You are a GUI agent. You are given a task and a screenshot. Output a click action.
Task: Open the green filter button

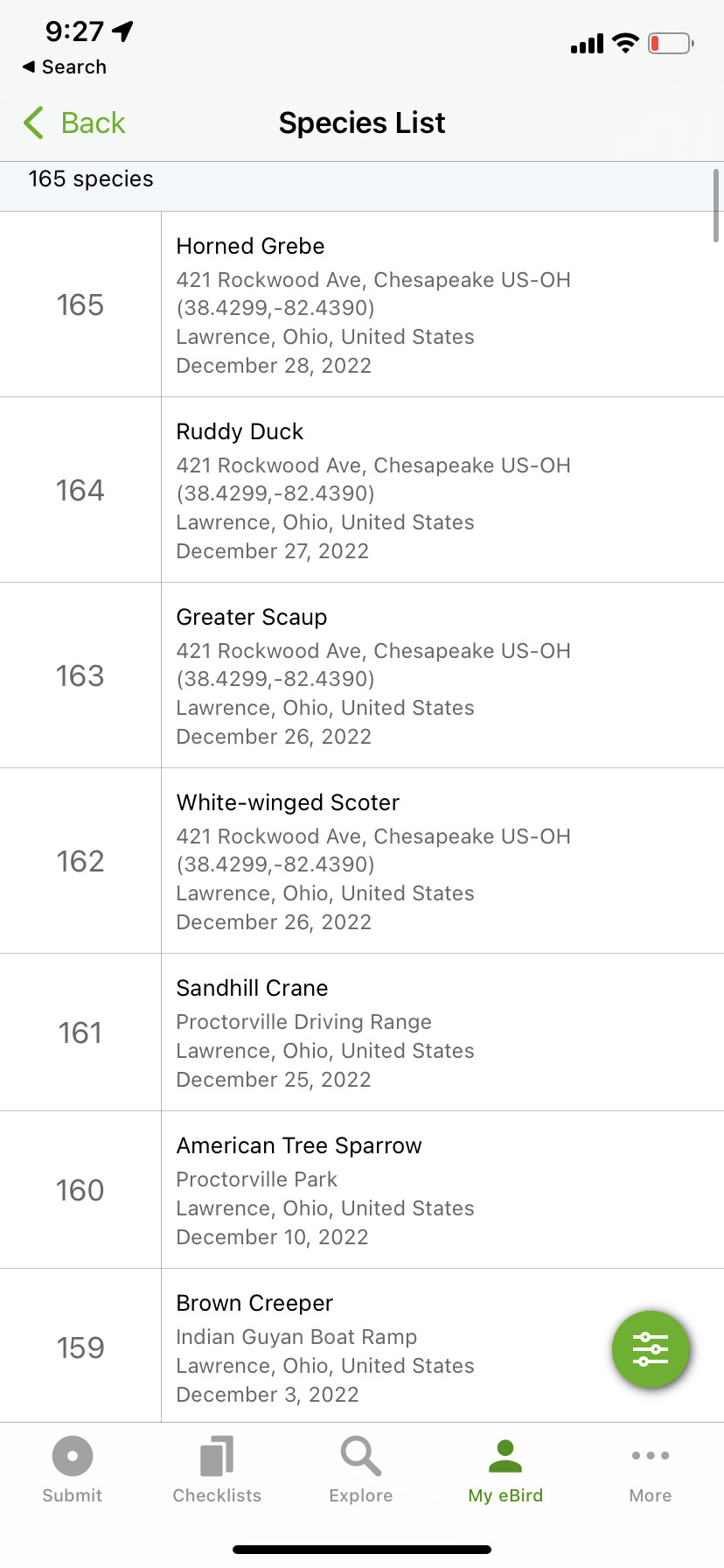[x=651, y=1348]
